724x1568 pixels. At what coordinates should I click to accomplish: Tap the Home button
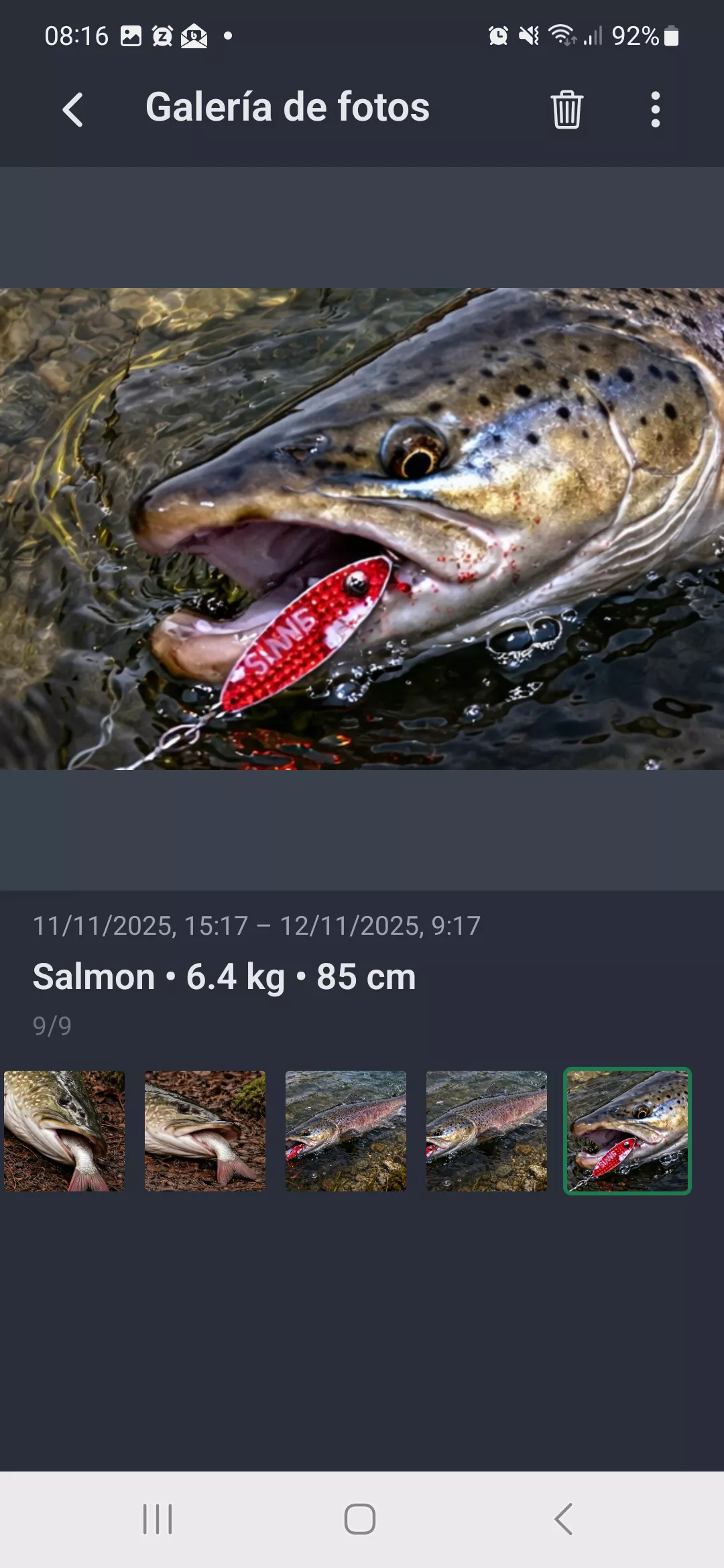360,1518
